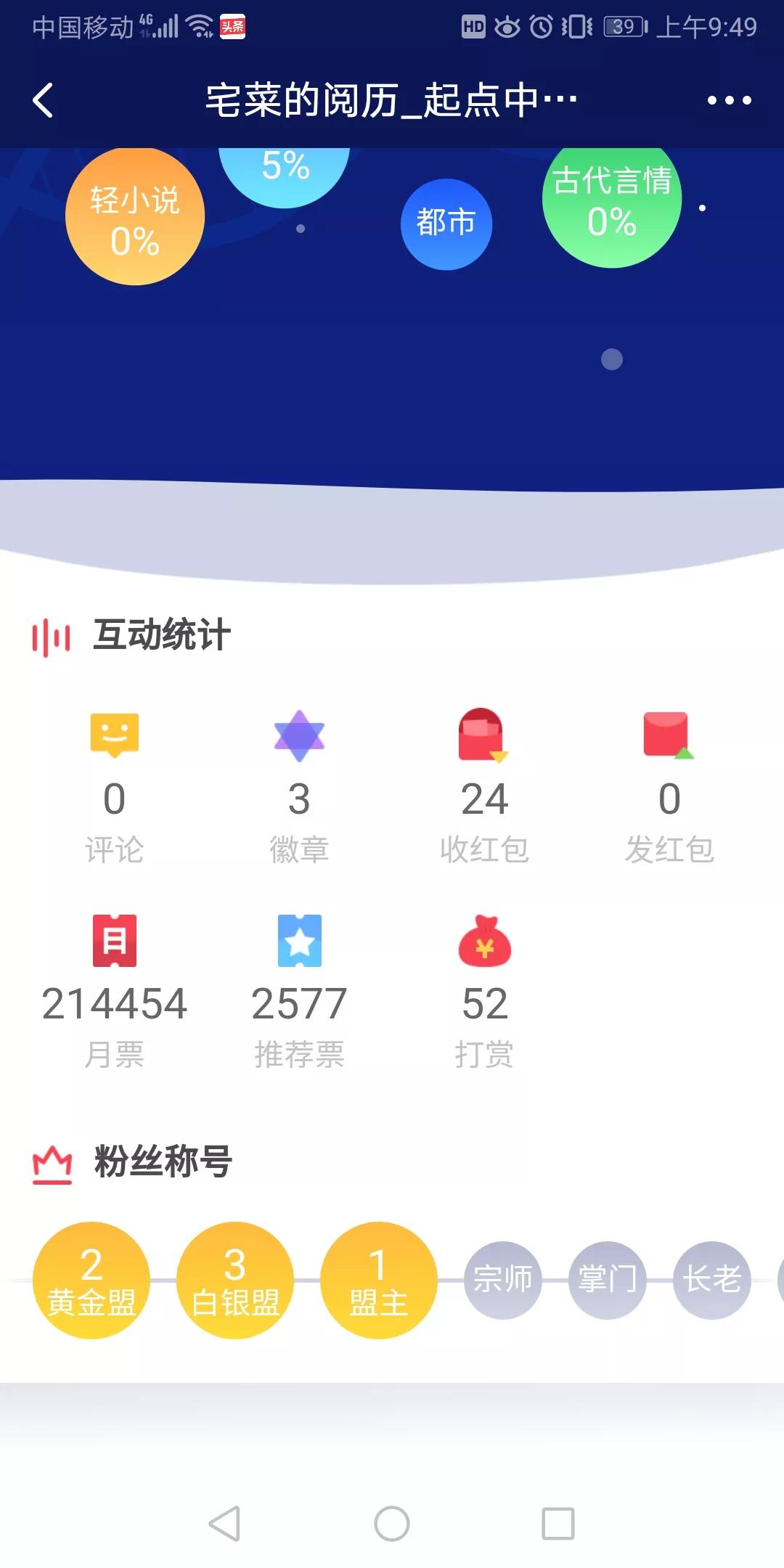The image size is (784, 1568).
Task: Tap the system home button
Action: coord(392,1523)
